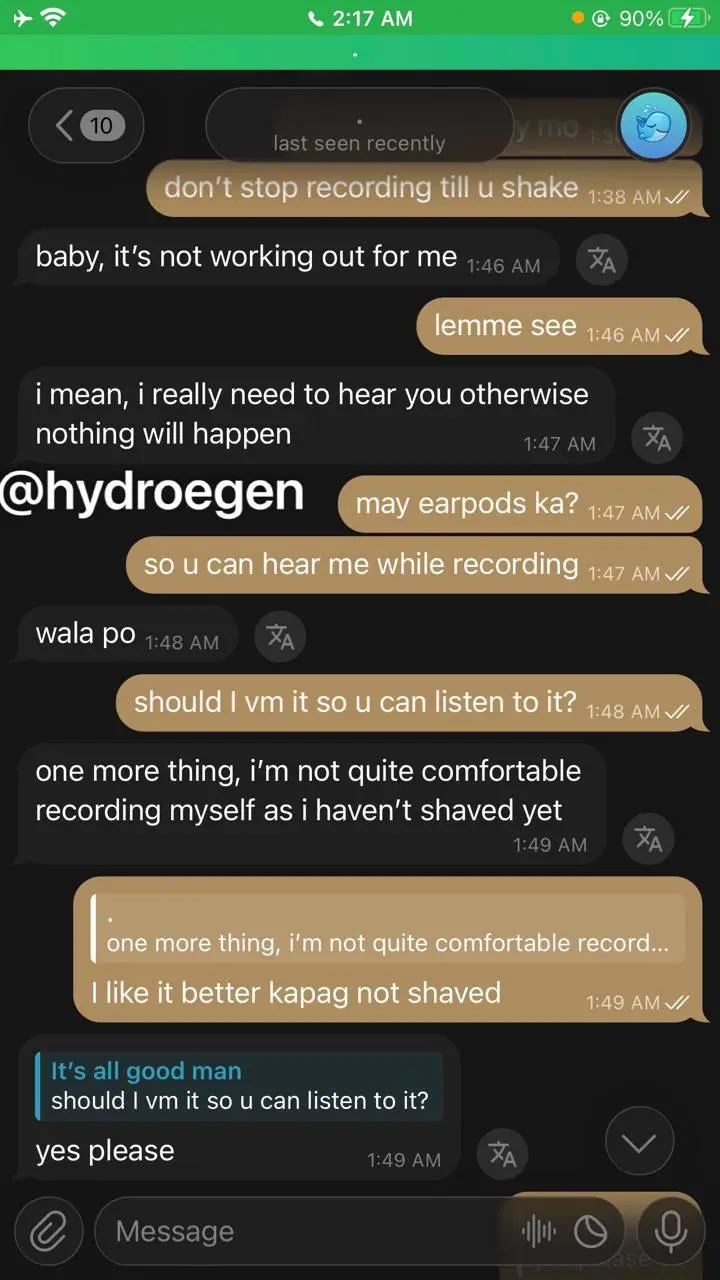Go back to the chat list
Viewport: 720px width, 1280px height.
(86, 125)
